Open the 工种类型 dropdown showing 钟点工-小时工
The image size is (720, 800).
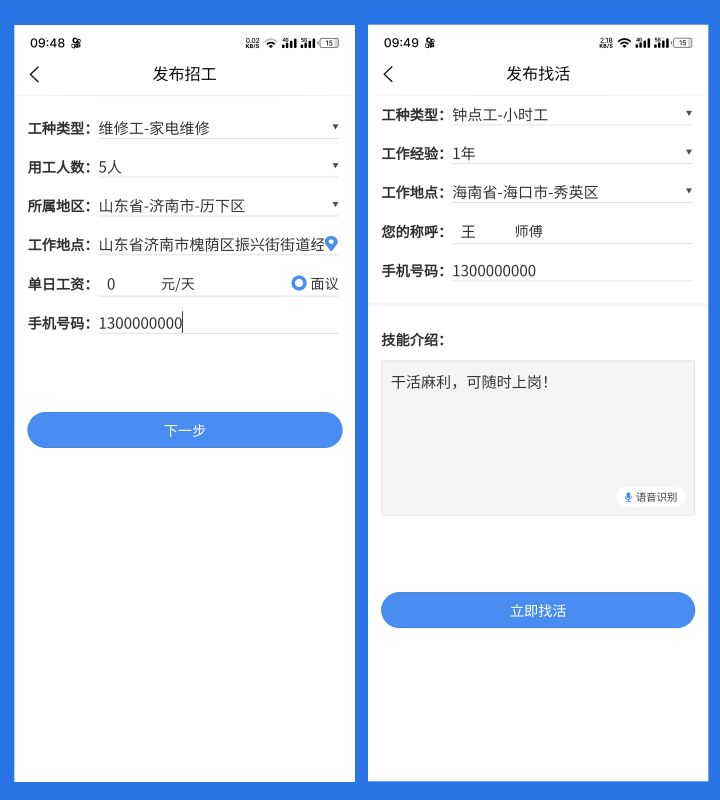(x=688, y=114)
